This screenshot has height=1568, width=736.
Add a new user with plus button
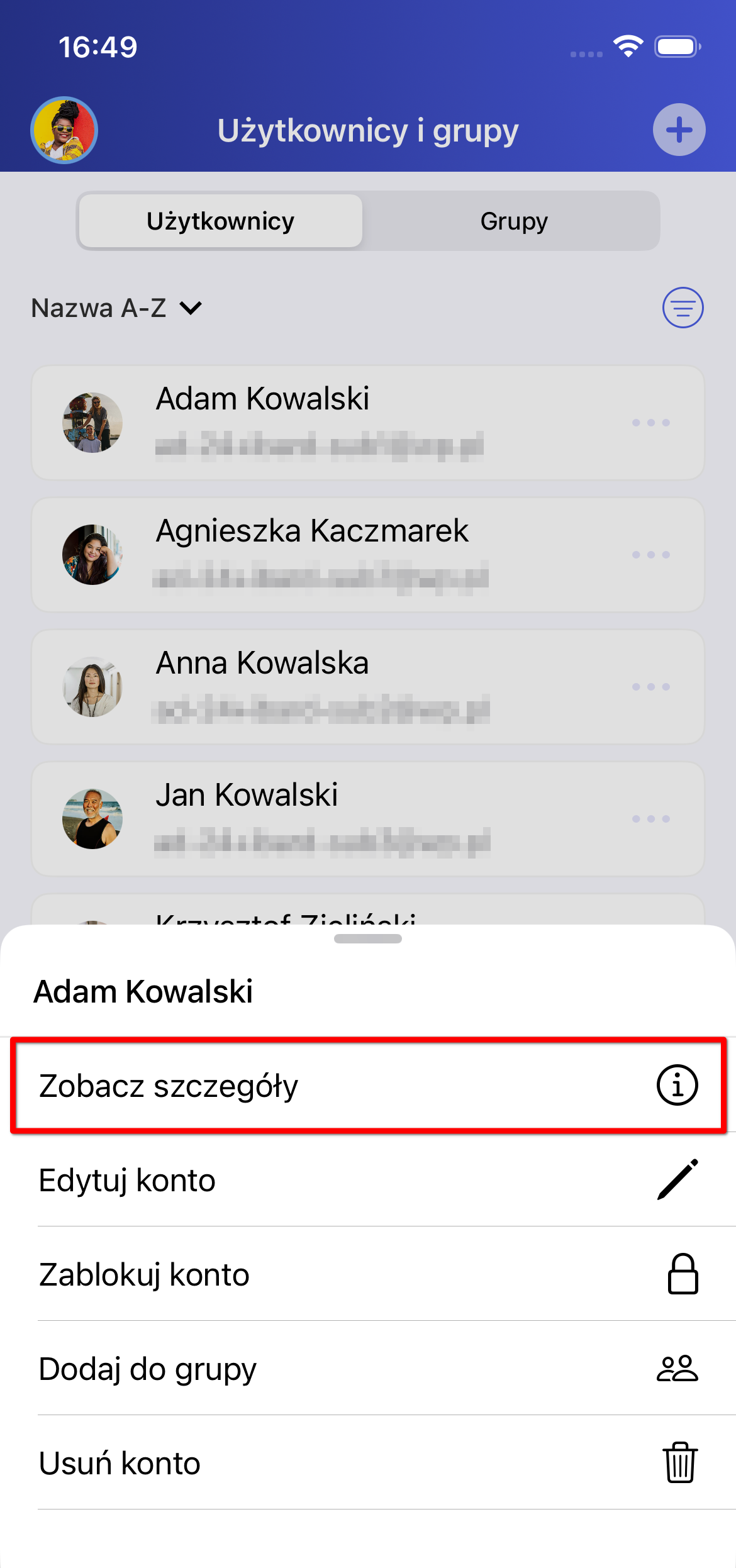(679, 130)
